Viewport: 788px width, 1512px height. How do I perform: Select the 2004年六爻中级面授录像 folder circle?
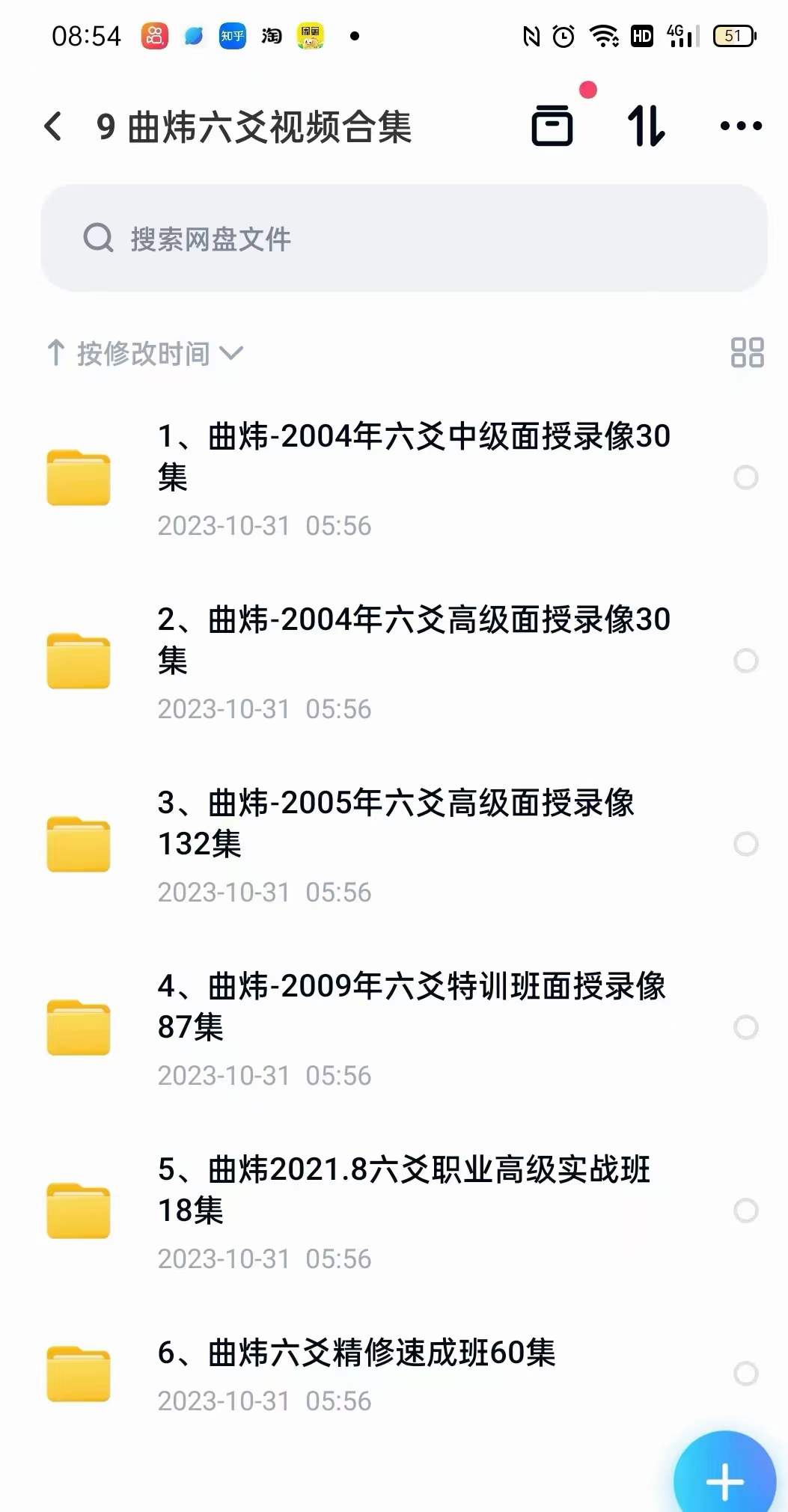click(746, 477)
